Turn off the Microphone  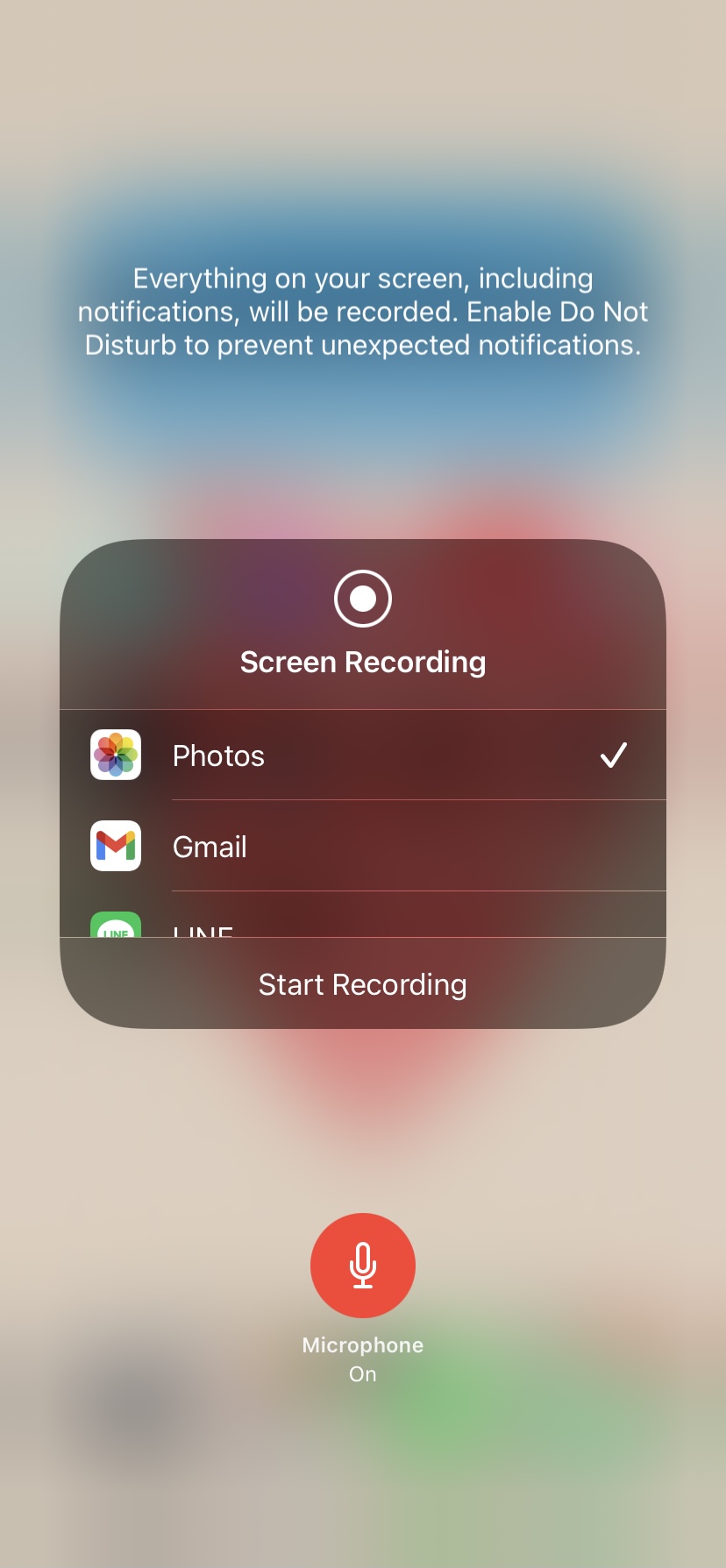[362, 1265]
